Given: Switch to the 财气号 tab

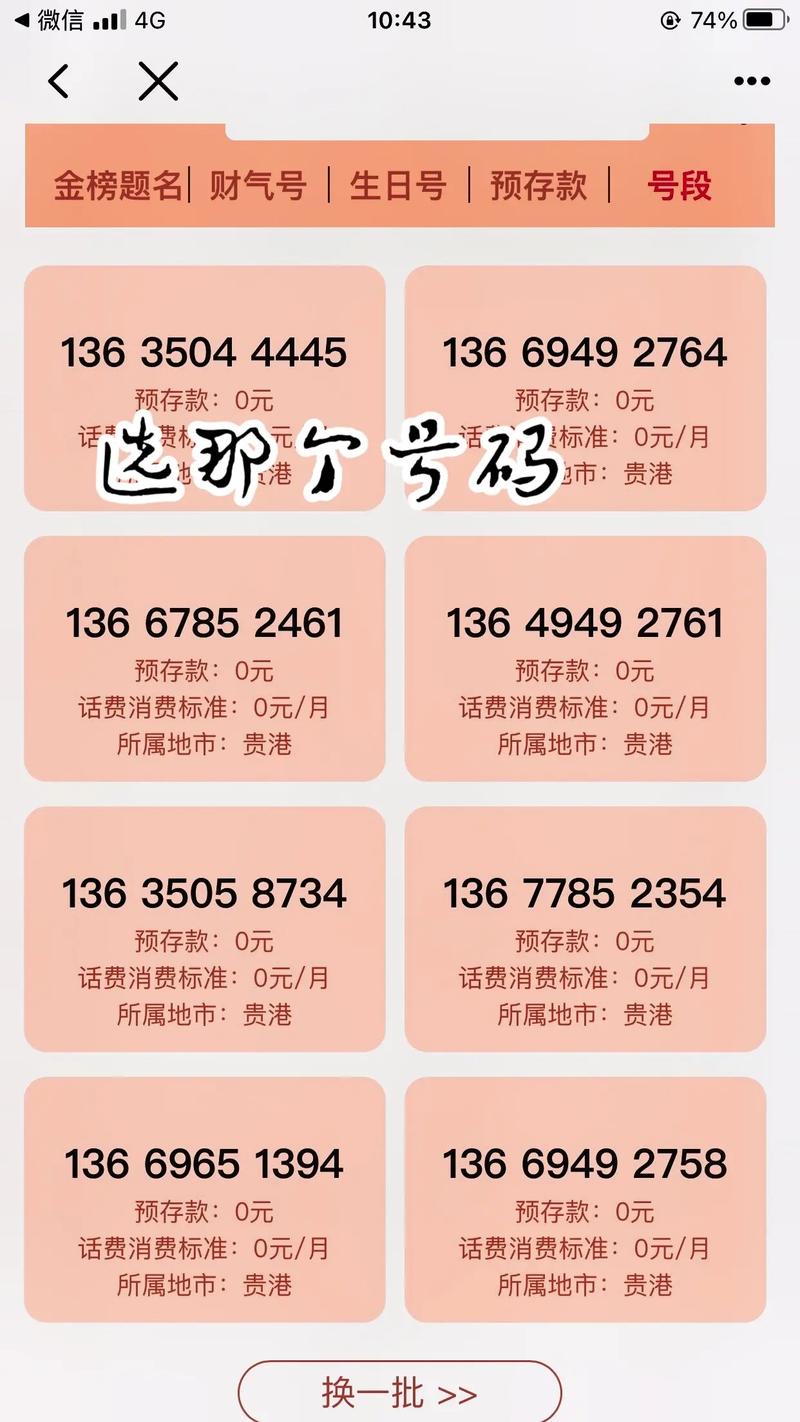Looking at the screenshot, I should click(258, 186).
